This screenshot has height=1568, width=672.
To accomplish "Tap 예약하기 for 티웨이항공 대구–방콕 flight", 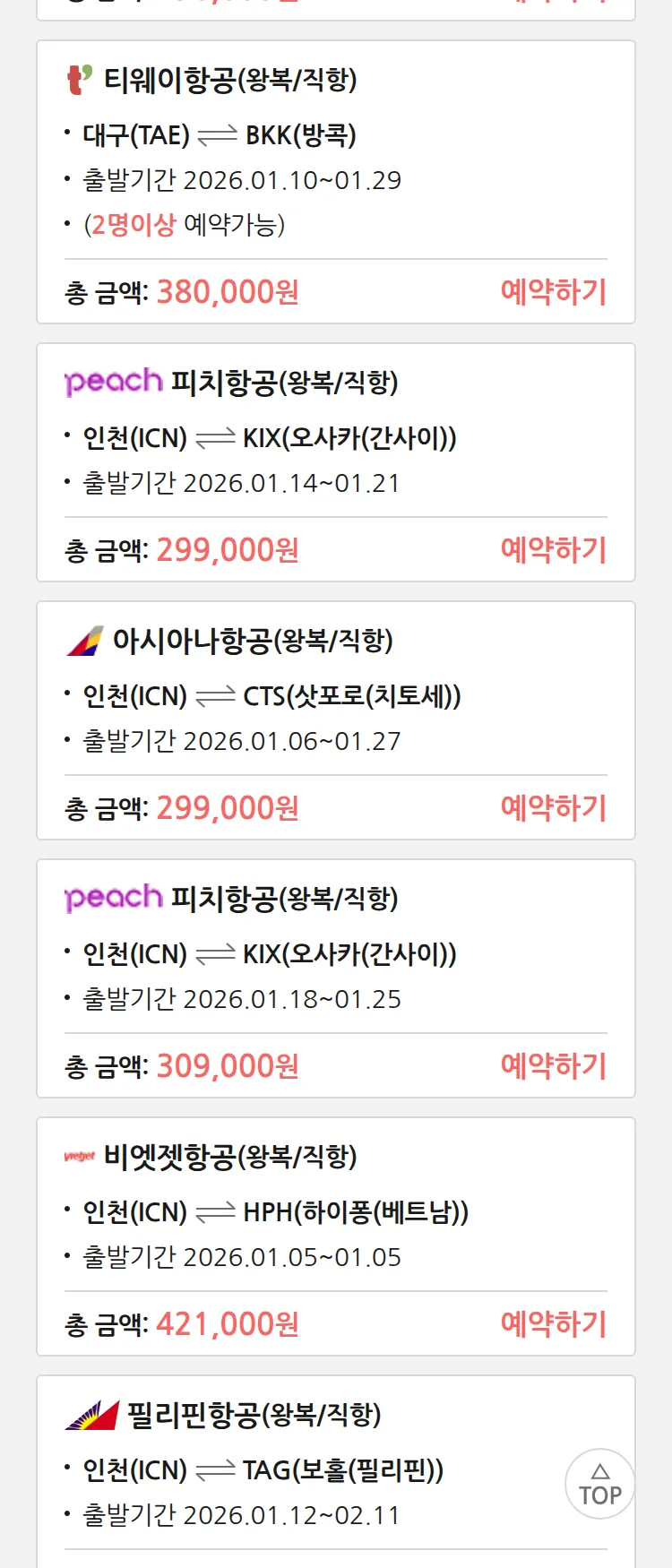I will point(553,292).
